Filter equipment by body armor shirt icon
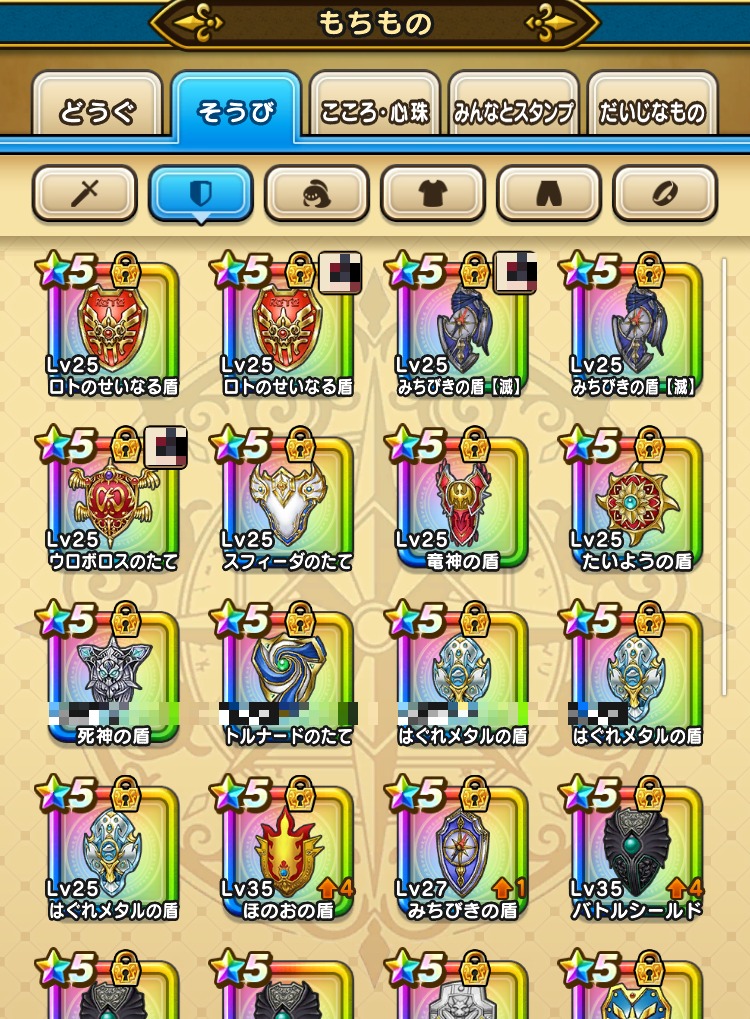The width and height of the screenshot is (750, 1019). pos(433,193)
